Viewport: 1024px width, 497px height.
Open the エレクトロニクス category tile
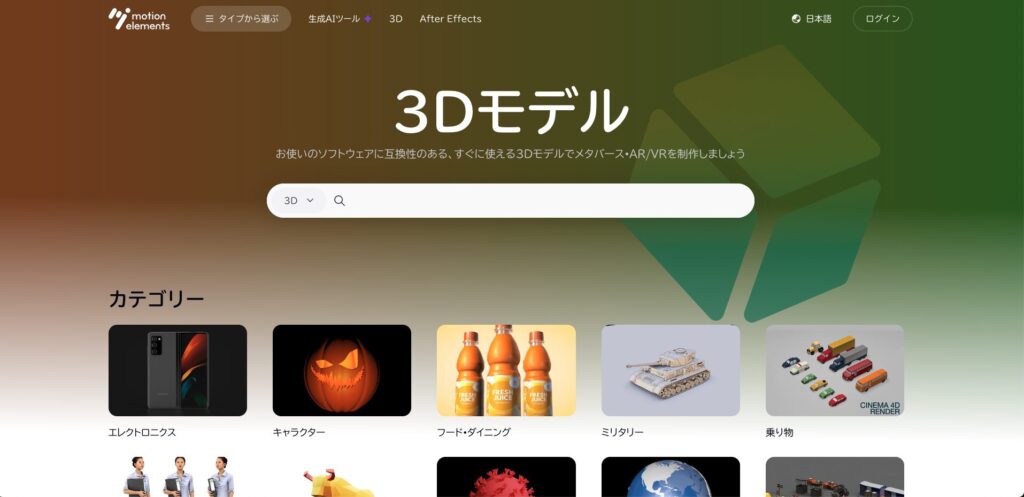(177, 370)
